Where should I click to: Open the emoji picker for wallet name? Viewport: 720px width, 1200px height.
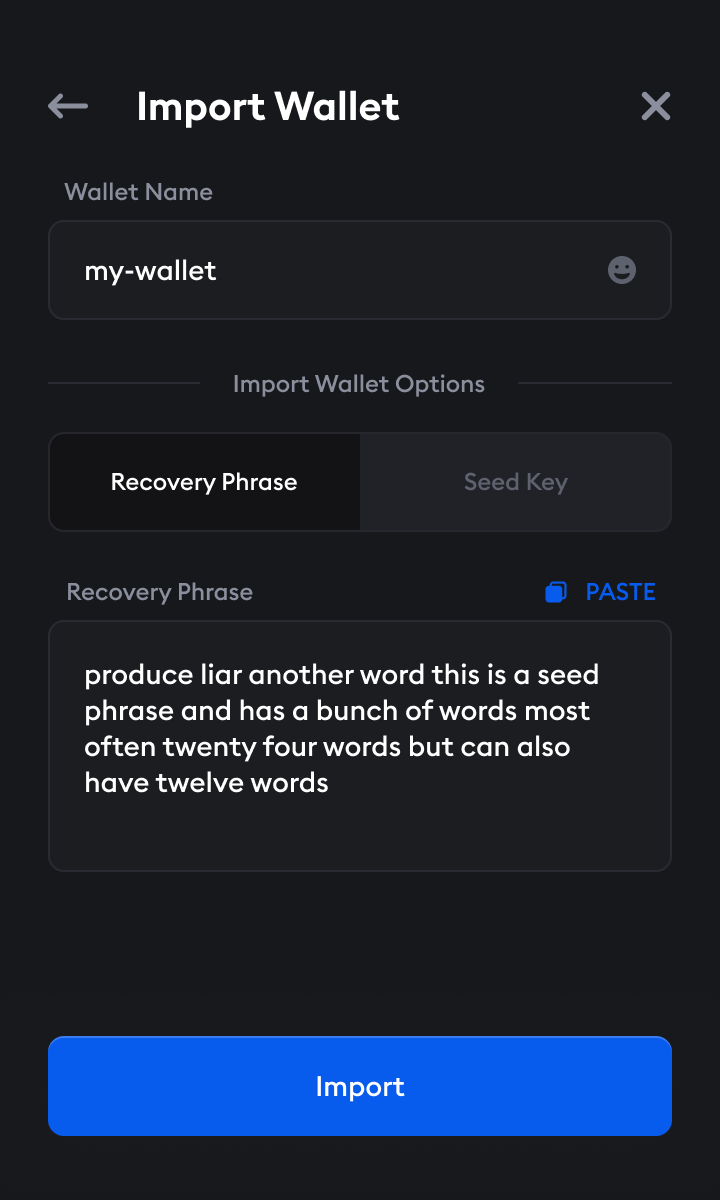click(622, 270)
